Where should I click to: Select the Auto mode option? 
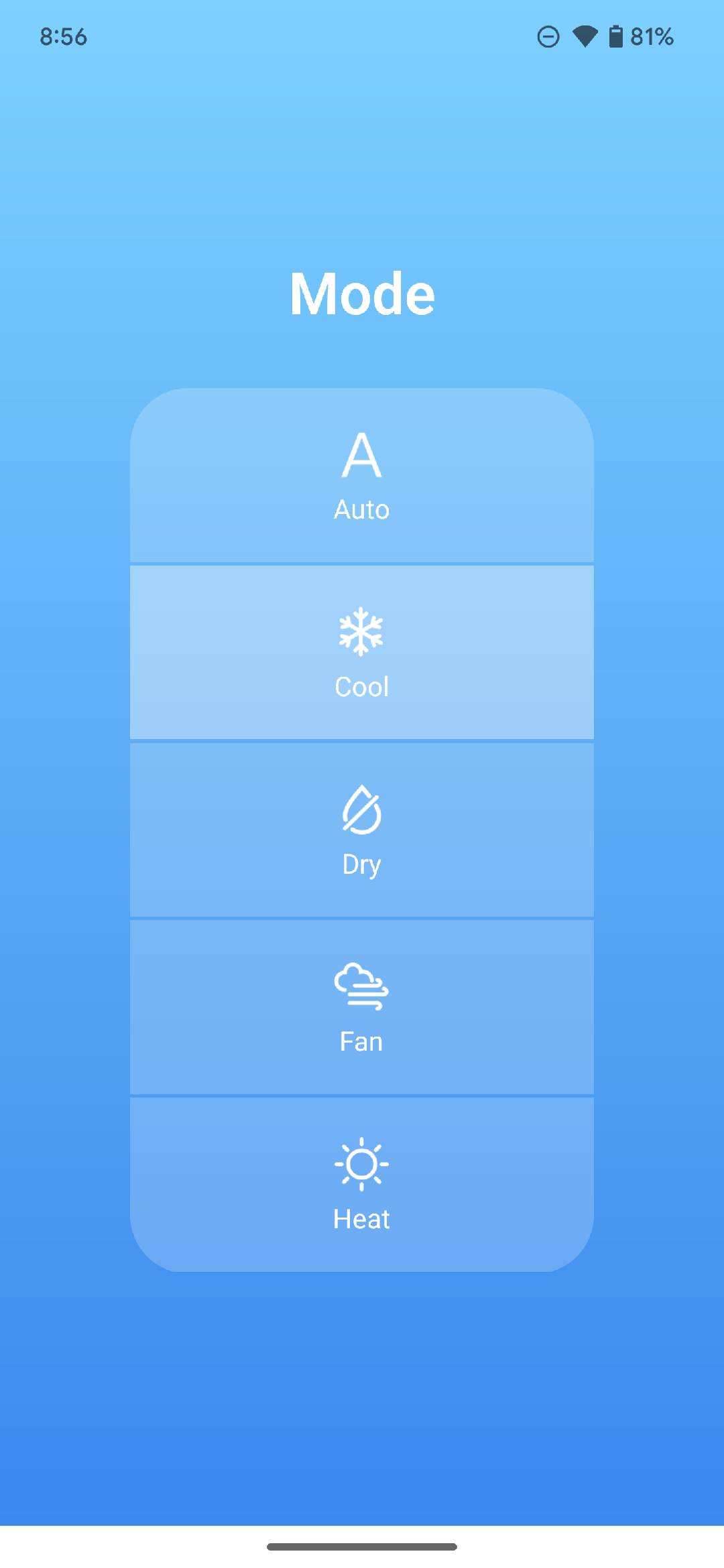[x=362, y=476]
